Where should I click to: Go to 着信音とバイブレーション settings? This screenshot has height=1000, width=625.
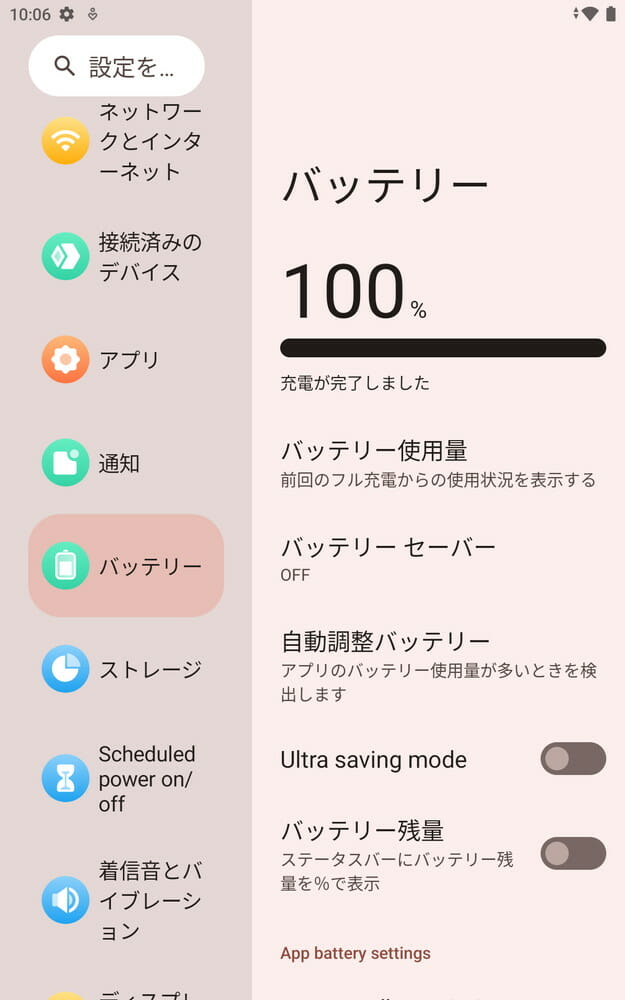125,900
